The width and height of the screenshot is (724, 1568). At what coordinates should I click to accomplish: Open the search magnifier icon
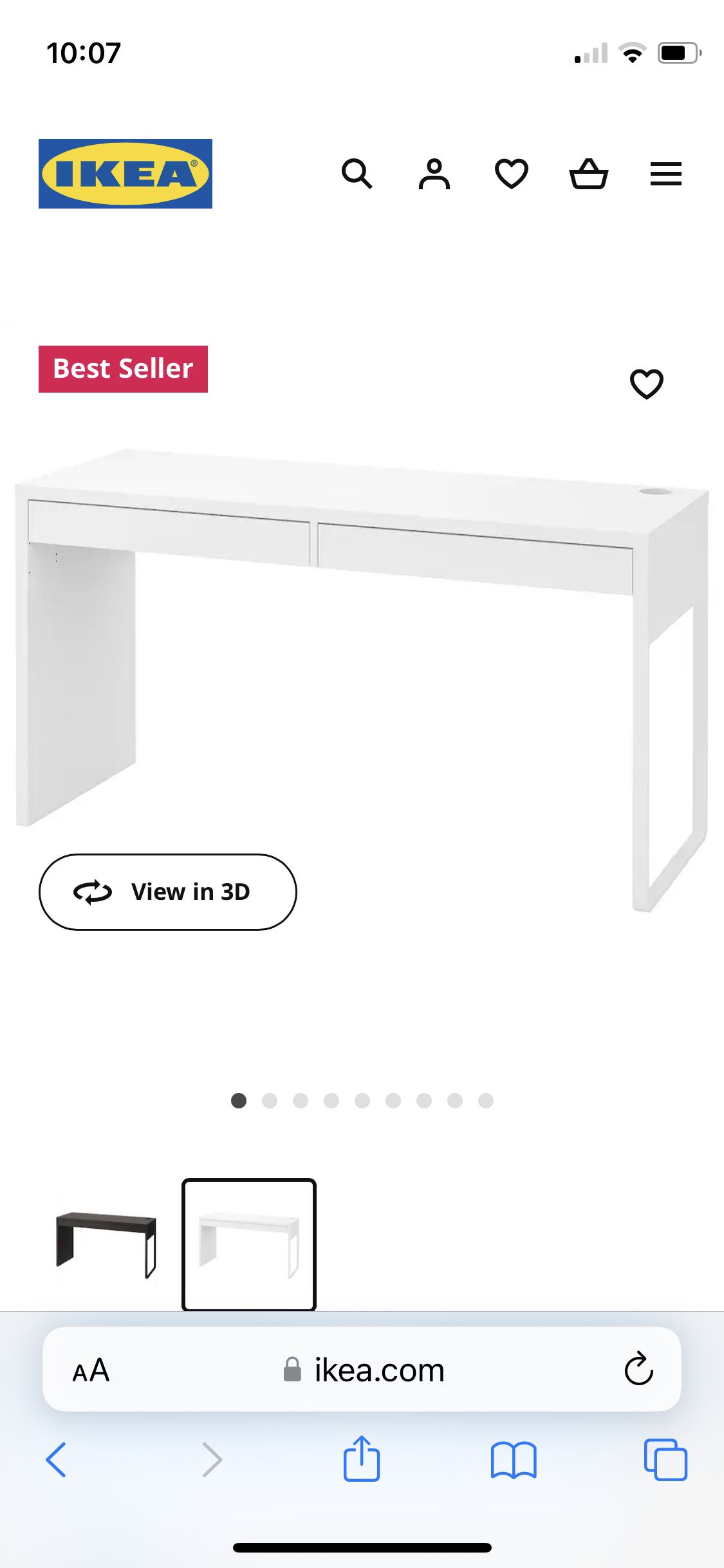357,174
